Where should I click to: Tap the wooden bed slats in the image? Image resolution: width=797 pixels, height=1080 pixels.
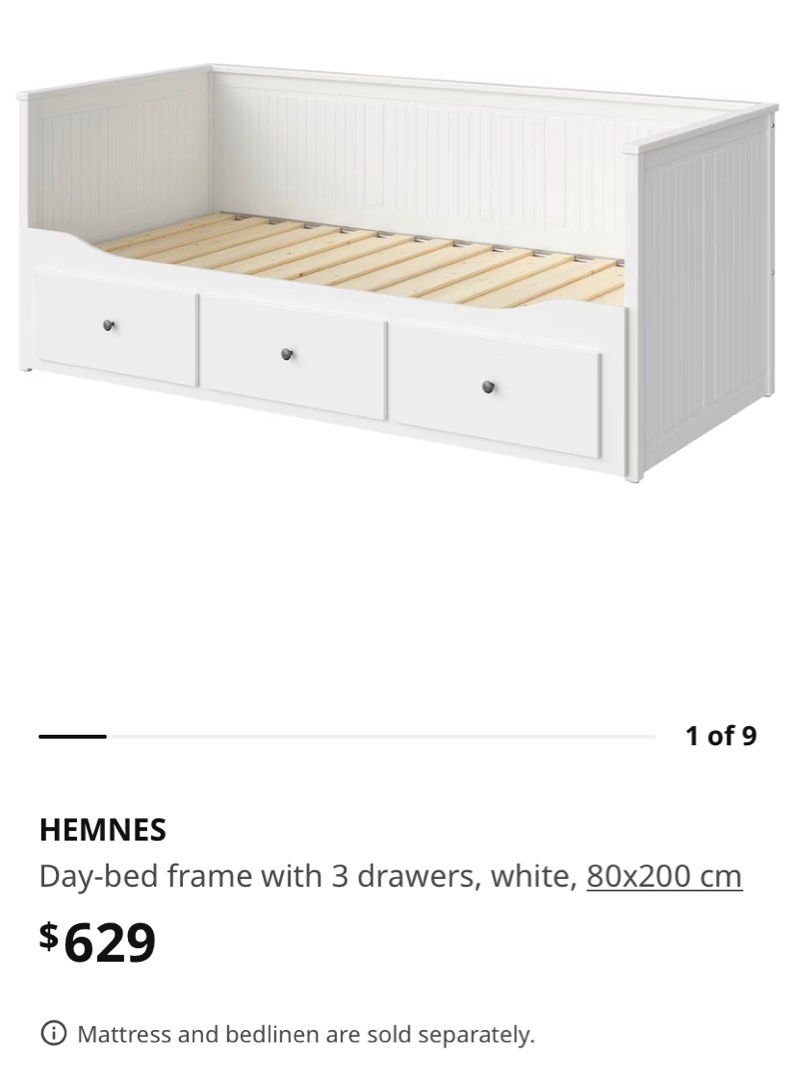tap(400, 255)
